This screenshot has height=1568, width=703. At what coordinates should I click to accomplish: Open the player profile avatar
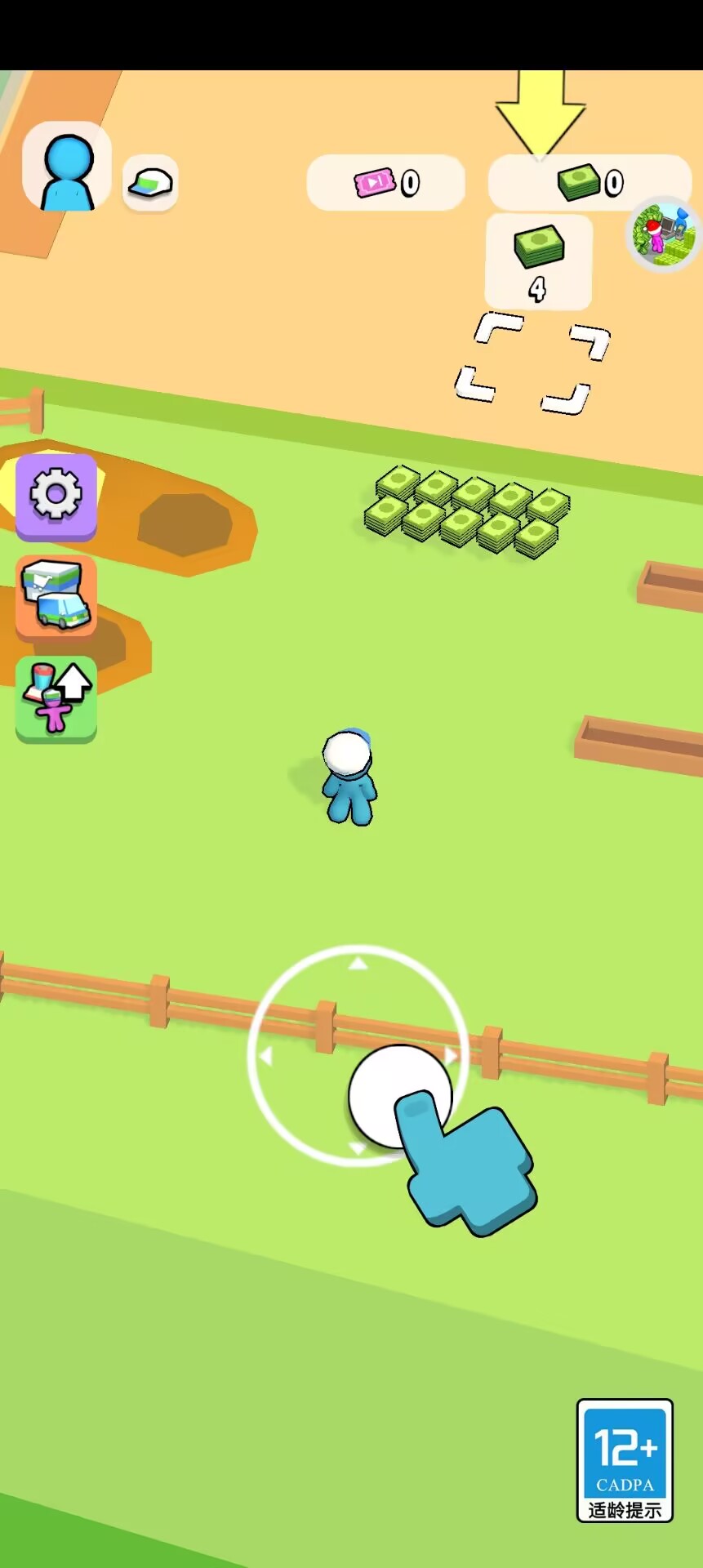(67, 169)
